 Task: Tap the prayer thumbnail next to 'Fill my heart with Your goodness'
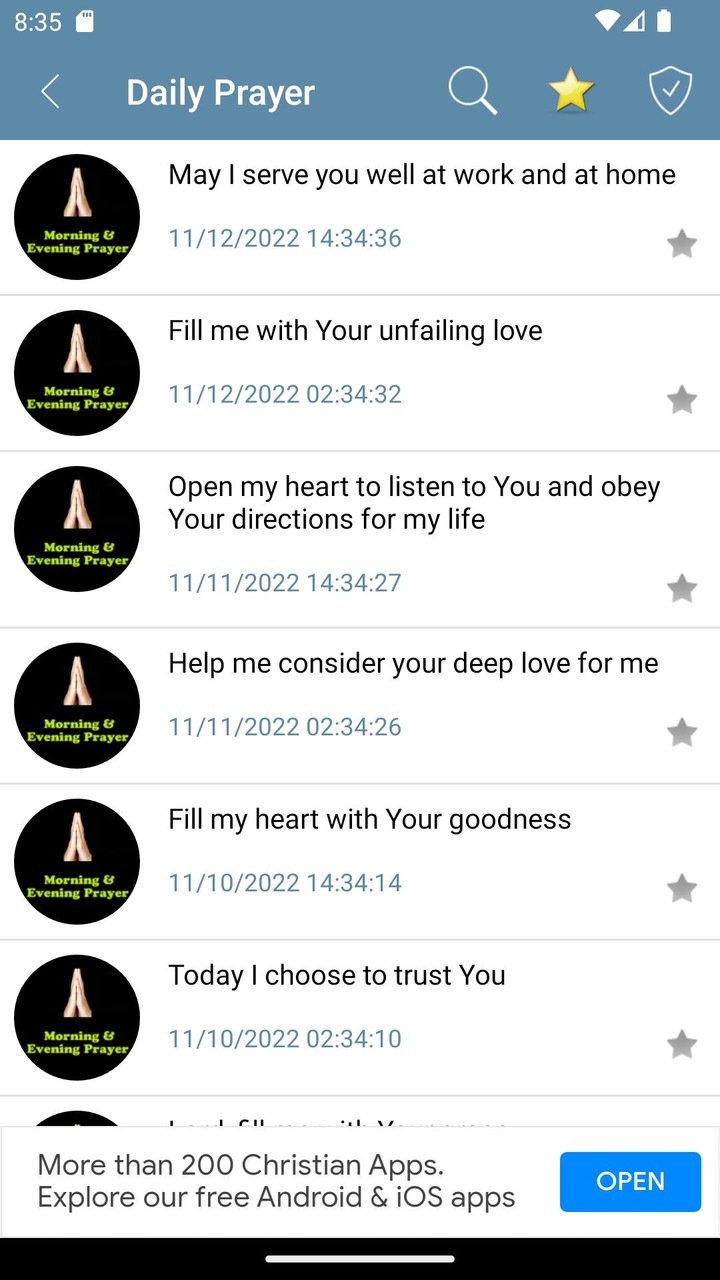[77, 861]
